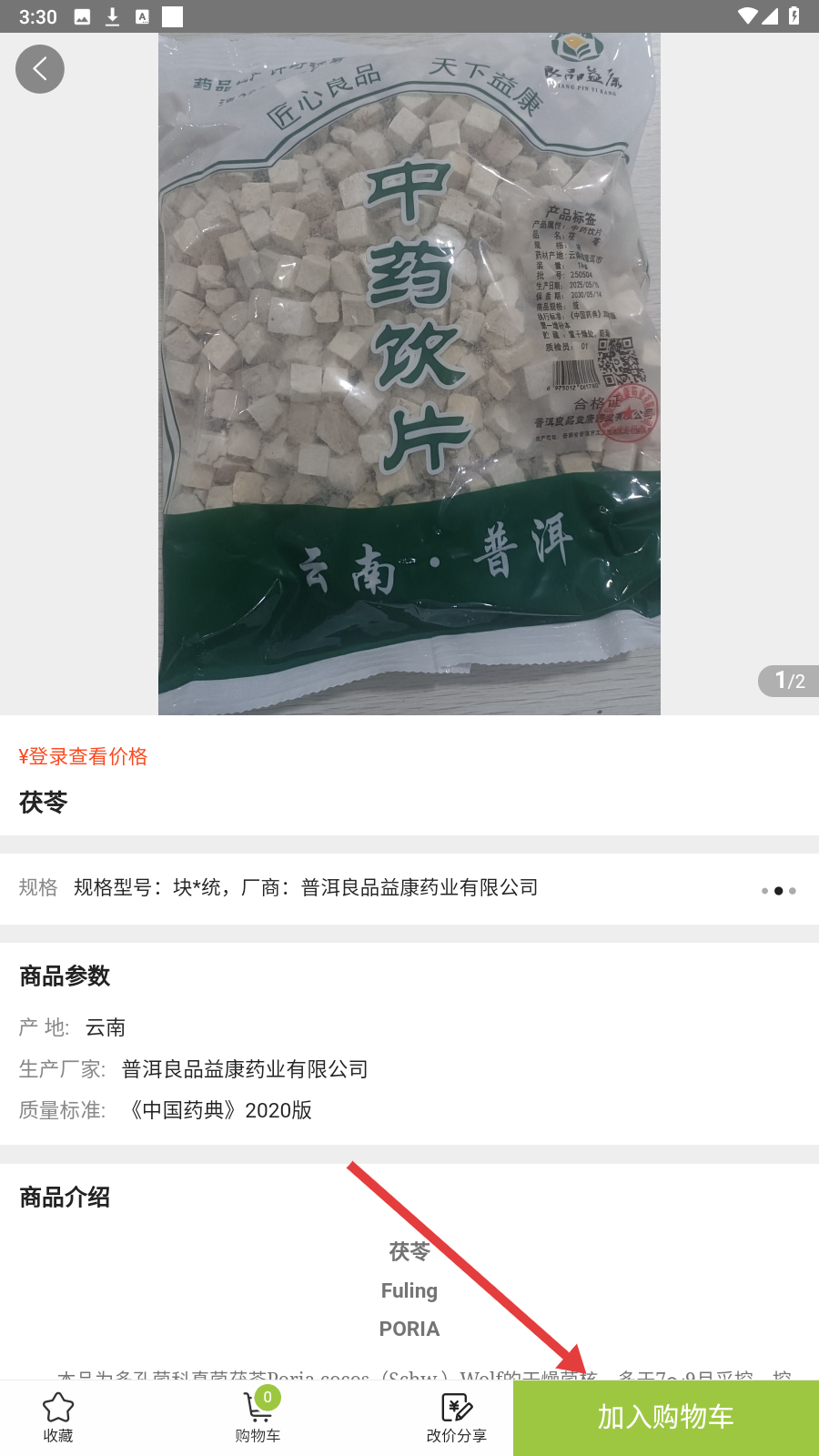This screenshot has width=819, height=1456.
Task: Go back using the top-left arrow
Action: coord(40,69)
